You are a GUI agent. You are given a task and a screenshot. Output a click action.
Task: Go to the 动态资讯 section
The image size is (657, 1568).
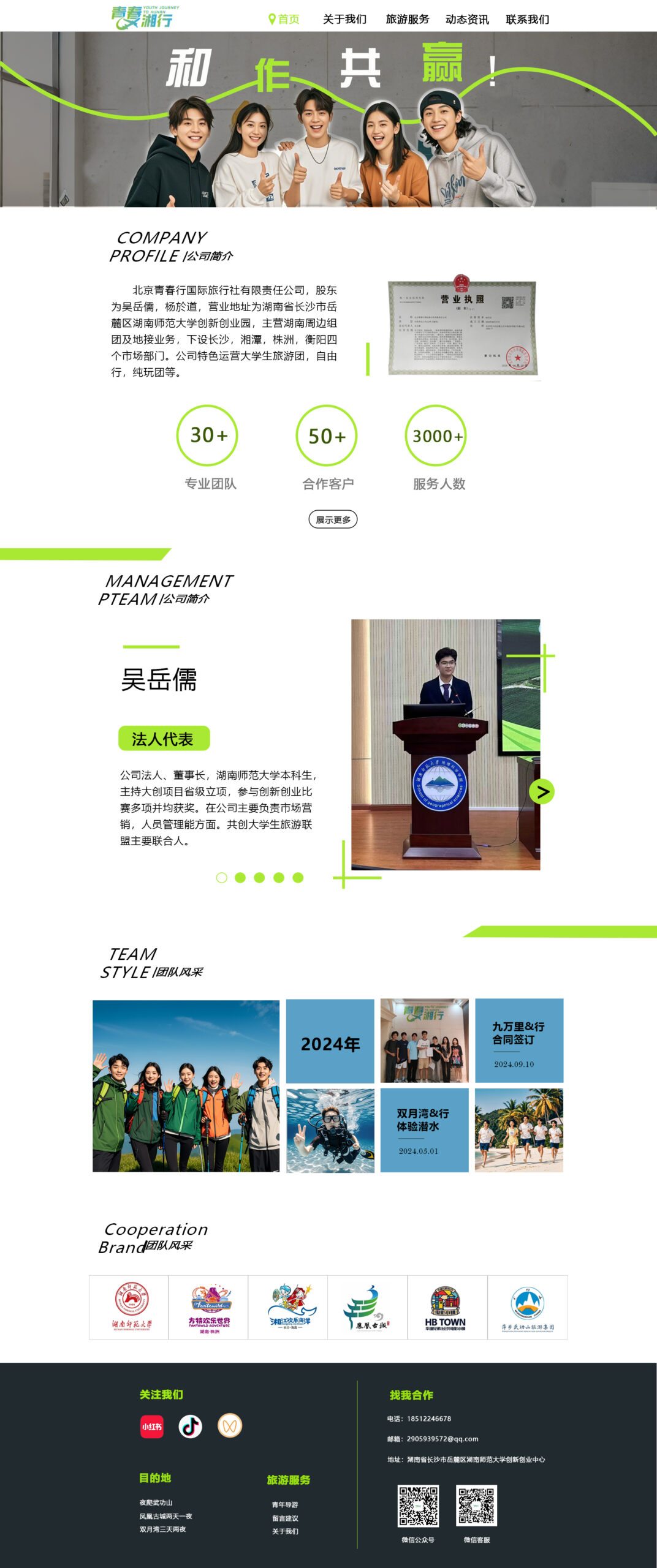click(x=467, y=19)
